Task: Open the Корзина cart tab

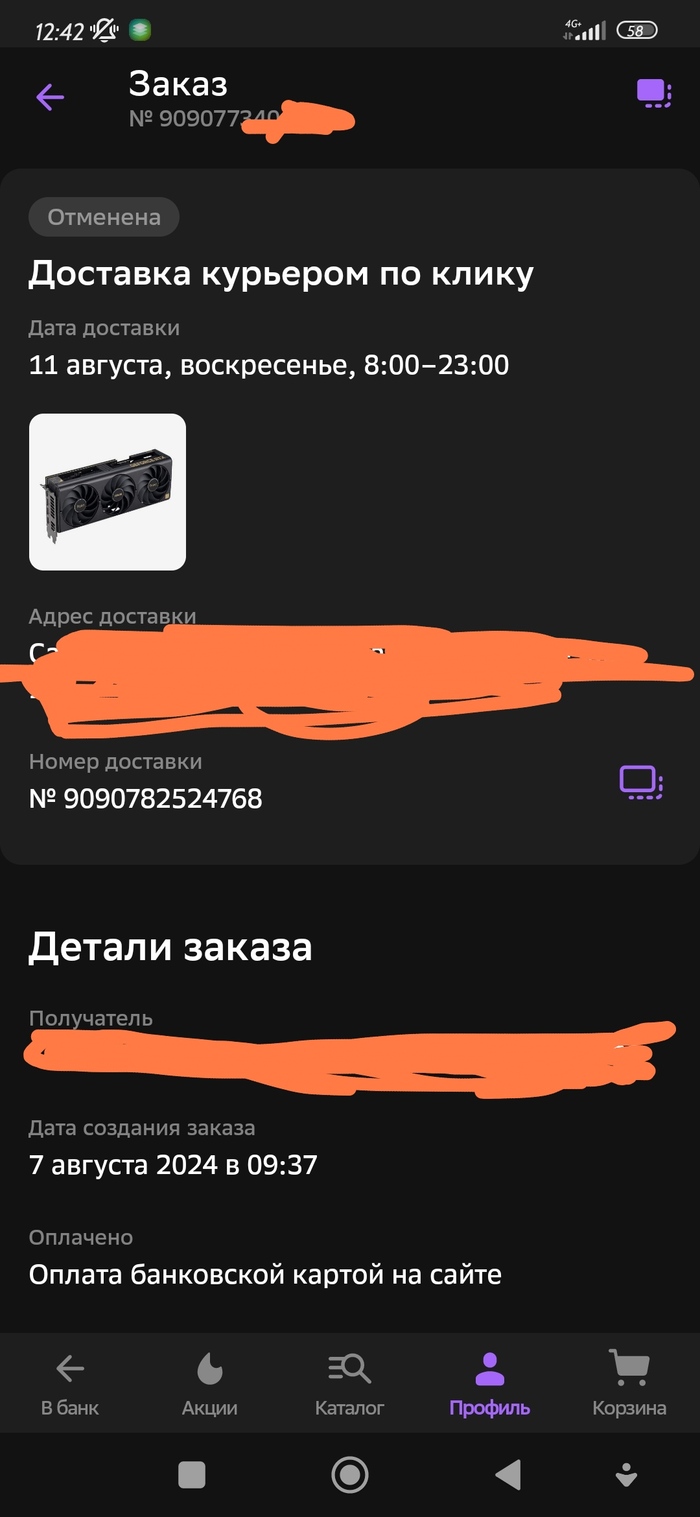Action: coord(629,1384)
